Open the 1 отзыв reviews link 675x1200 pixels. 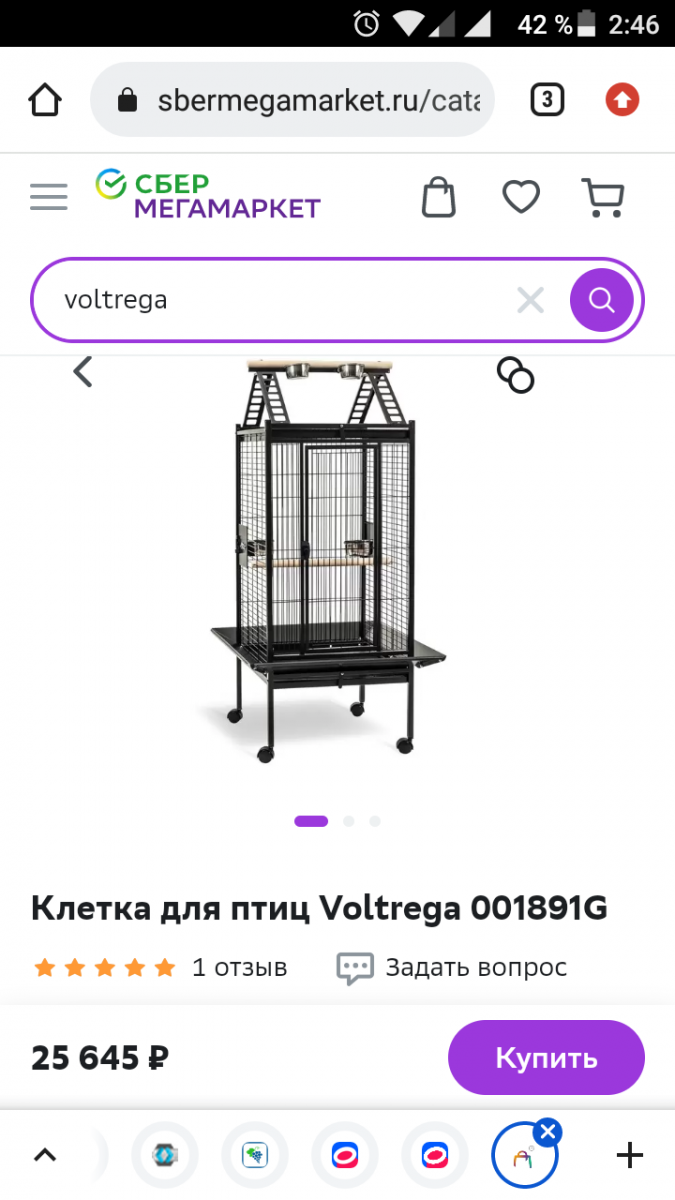(x=239, y=967)
